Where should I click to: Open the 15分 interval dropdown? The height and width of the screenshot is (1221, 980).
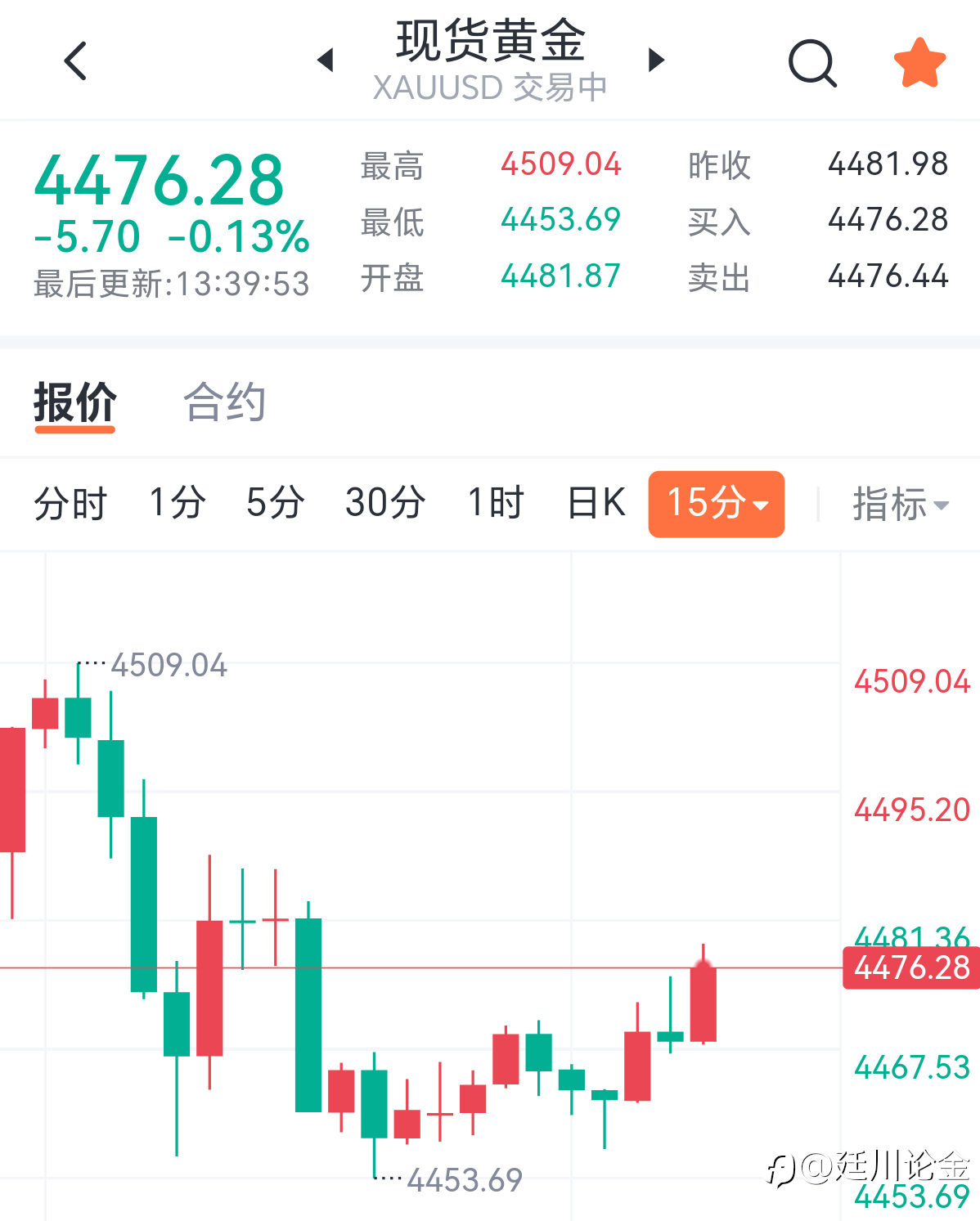point(717,504)
